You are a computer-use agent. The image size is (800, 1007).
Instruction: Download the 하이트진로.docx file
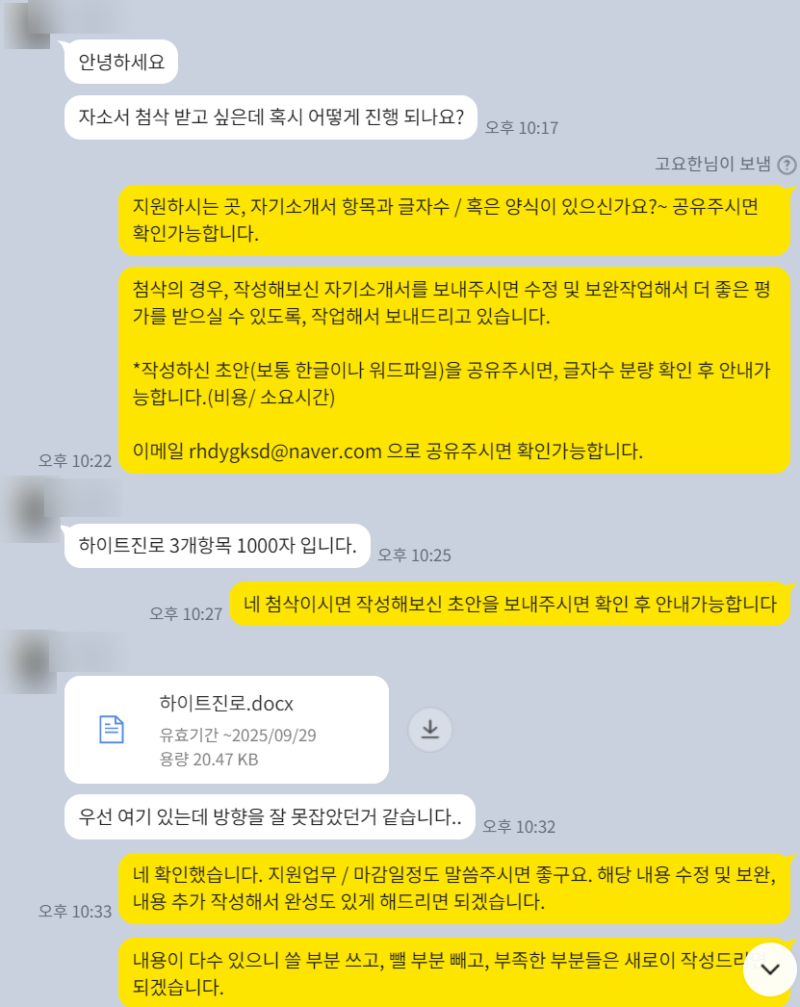pyautogui.click(x=430, y=730)
